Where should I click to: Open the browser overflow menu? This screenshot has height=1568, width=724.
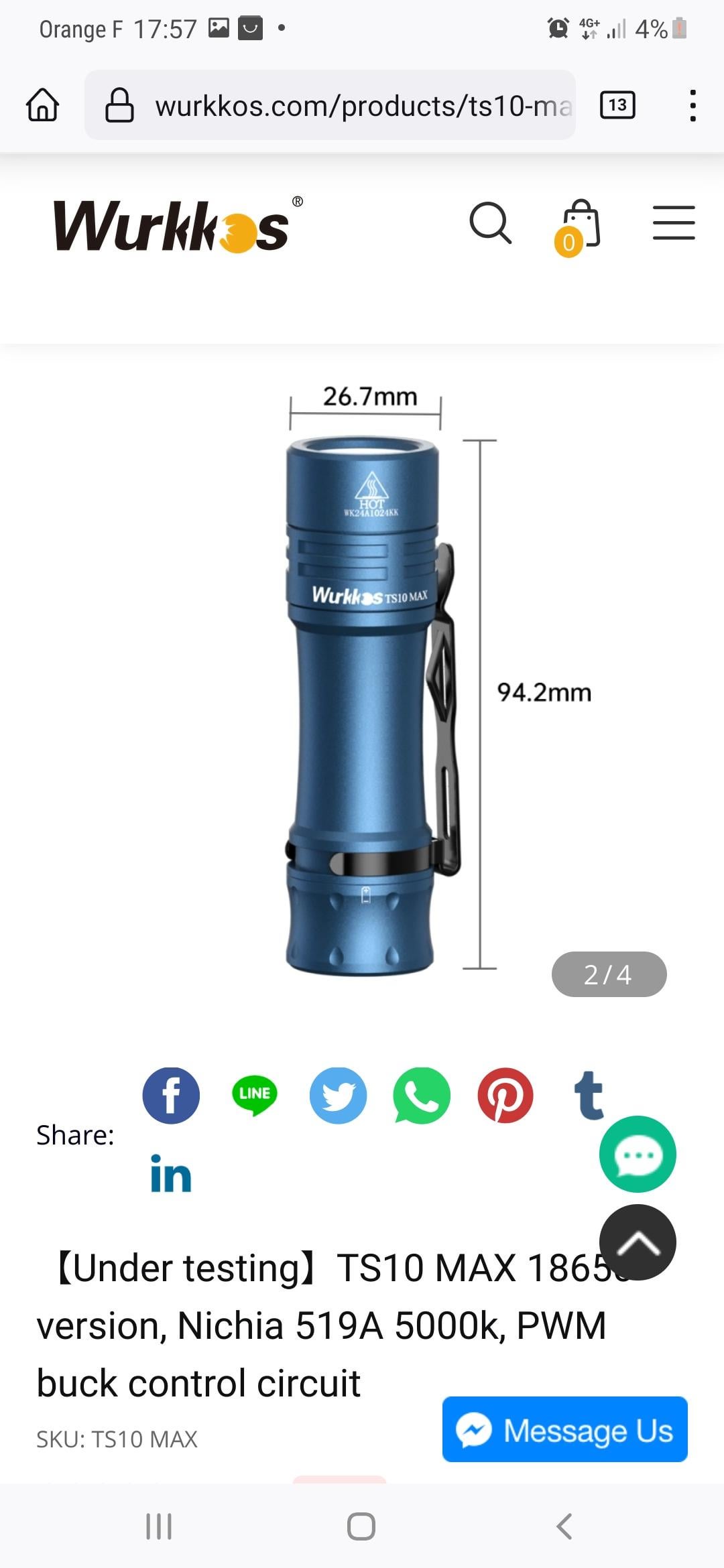tap(692, 105)
